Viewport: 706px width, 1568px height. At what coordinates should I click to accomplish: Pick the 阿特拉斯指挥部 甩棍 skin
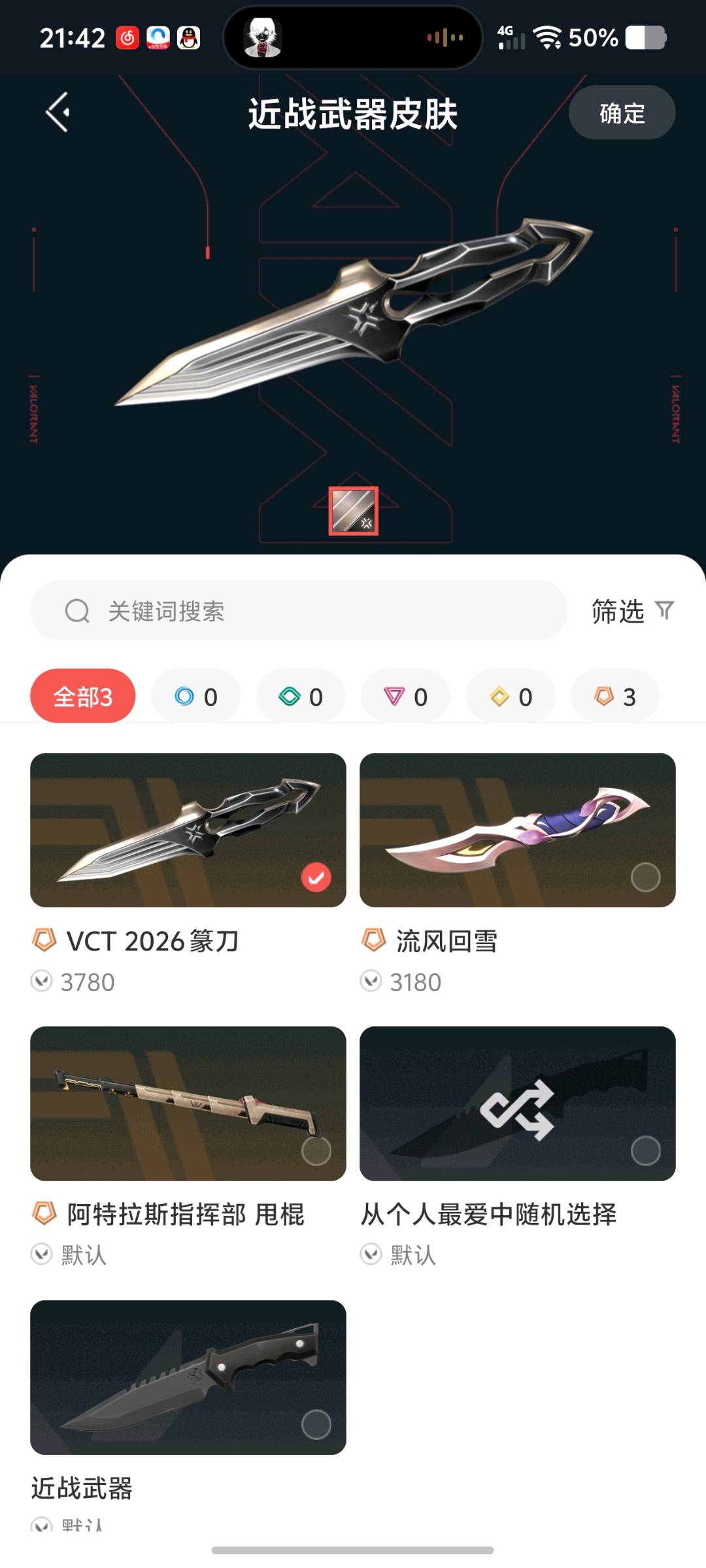pos(188,1103)
